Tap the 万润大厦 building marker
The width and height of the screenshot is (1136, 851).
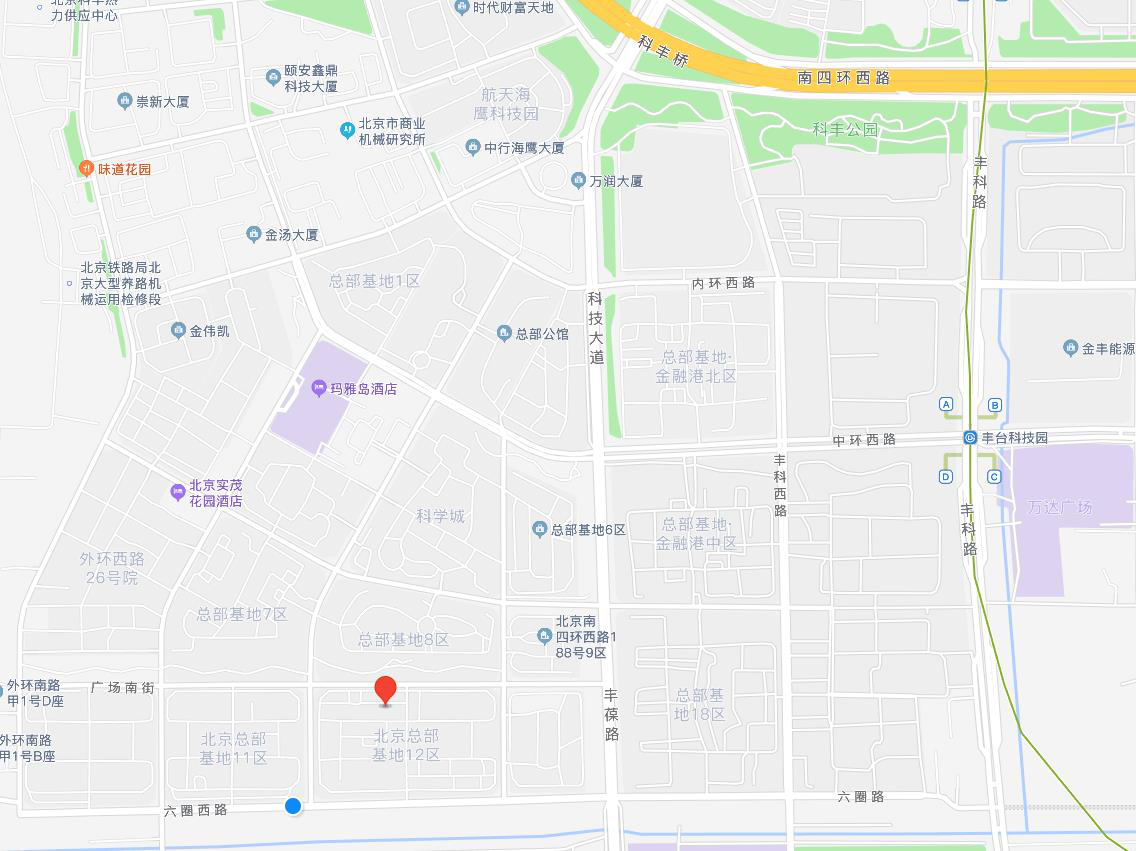coord(578,181)
